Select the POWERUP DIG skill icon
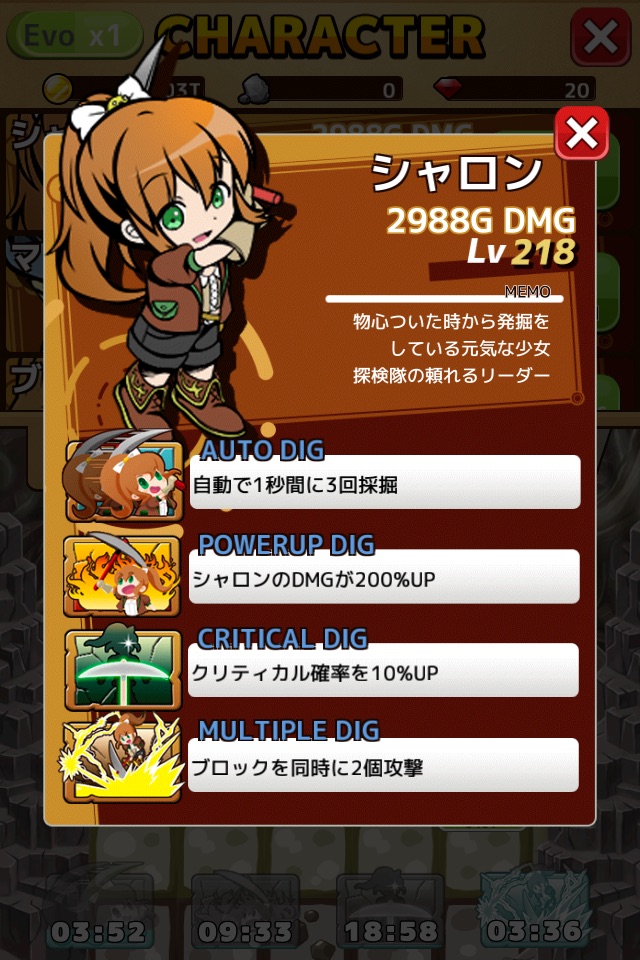Viewport: 640px width, 960px height. coord(123,576)
